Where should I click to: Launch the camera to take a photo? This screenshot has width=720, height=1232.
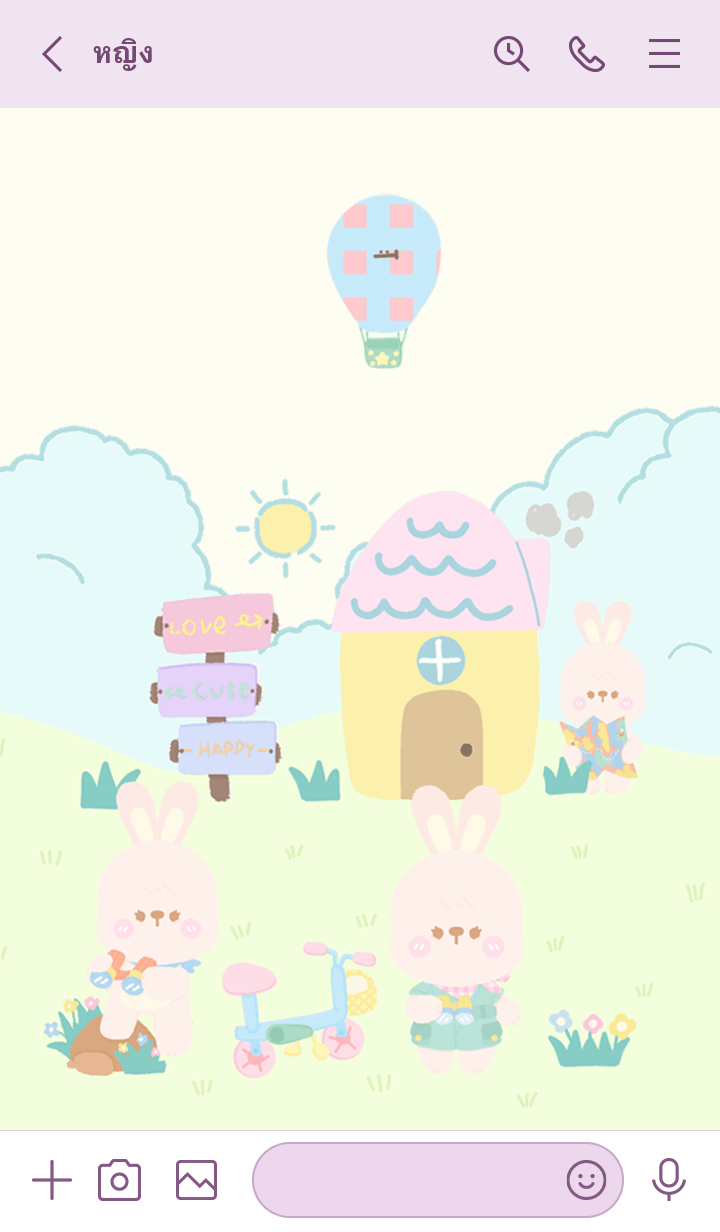[x=119, y=1180]
